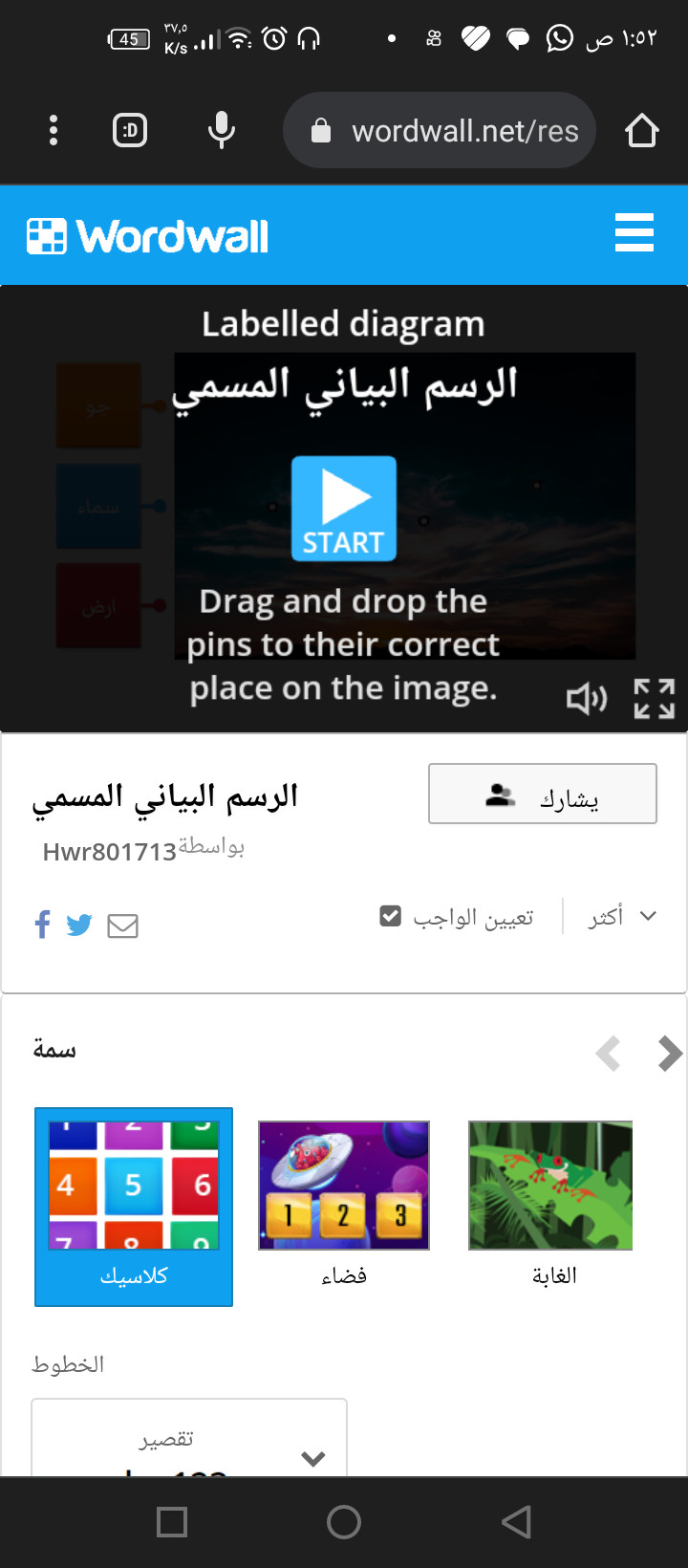Enter fullscreen mode for the activity

click(x=655, y=699)
